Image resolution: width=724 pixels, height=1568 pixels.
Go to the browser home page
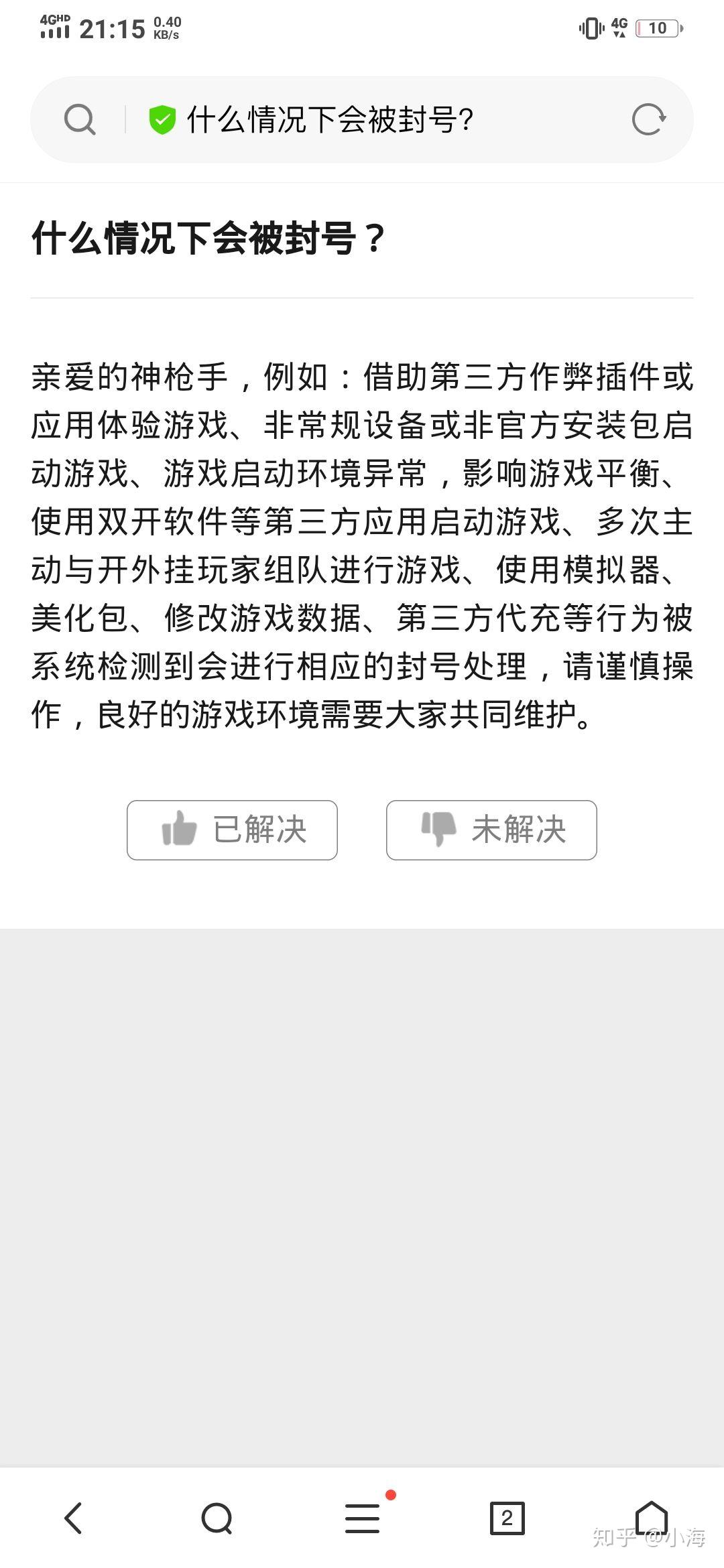(x=652, y=1517)
